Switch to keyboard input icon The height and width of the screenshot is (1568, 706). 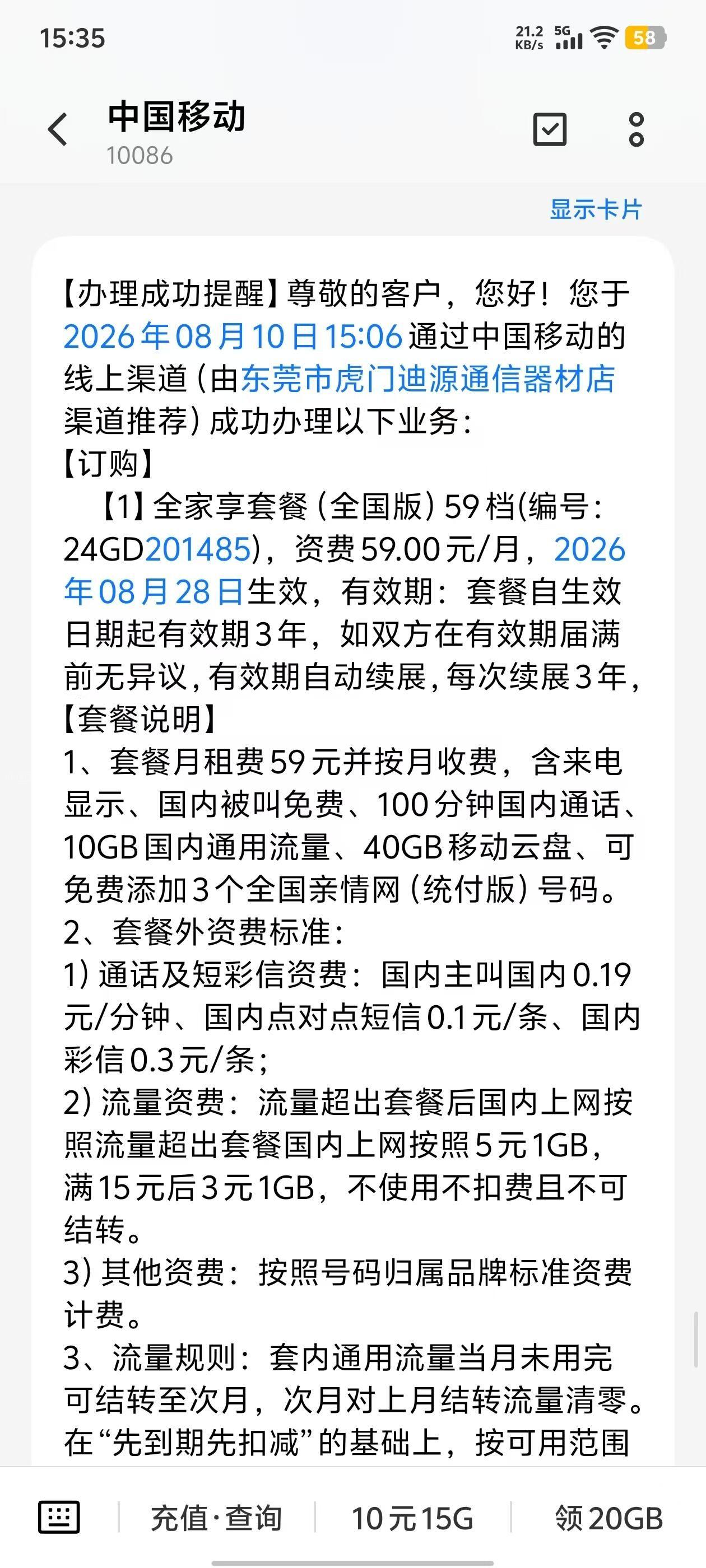[59, 1517]
